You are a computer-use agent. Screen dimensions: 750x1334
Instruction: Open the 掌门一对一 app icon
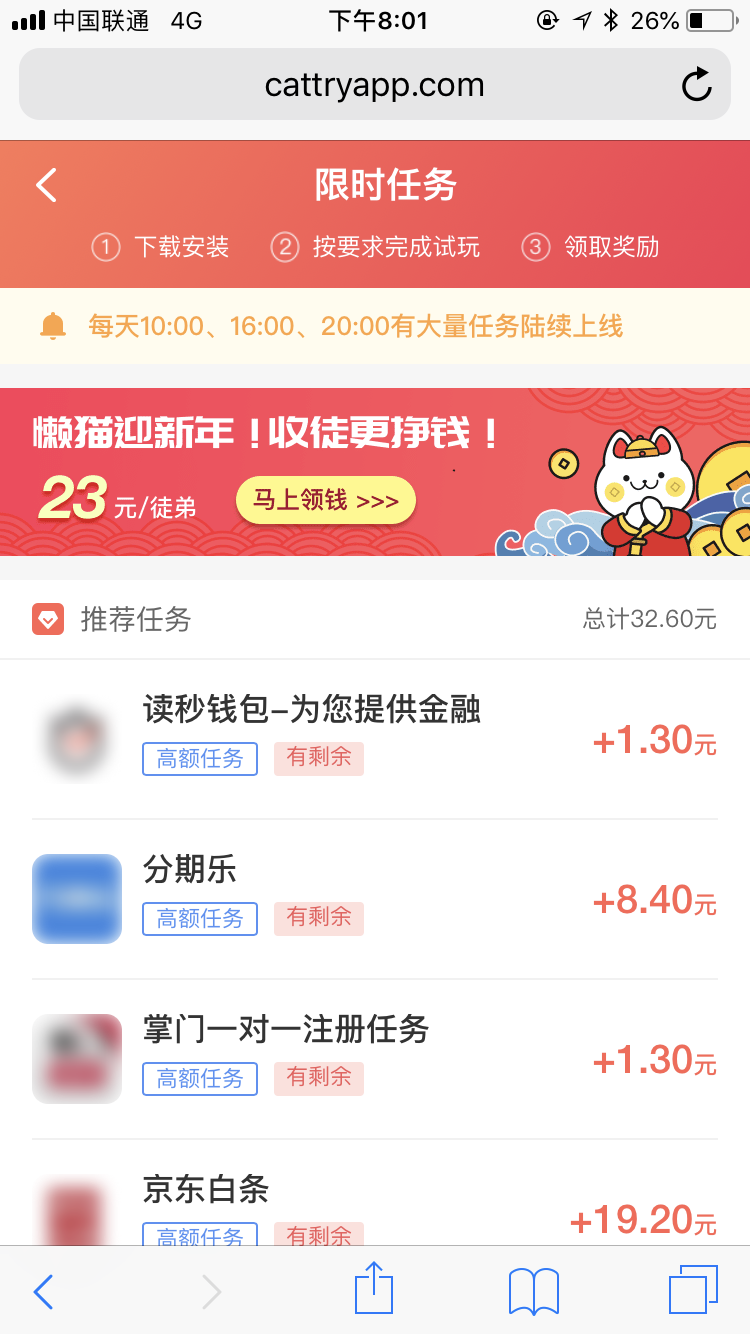click(x=76, y=1058)
